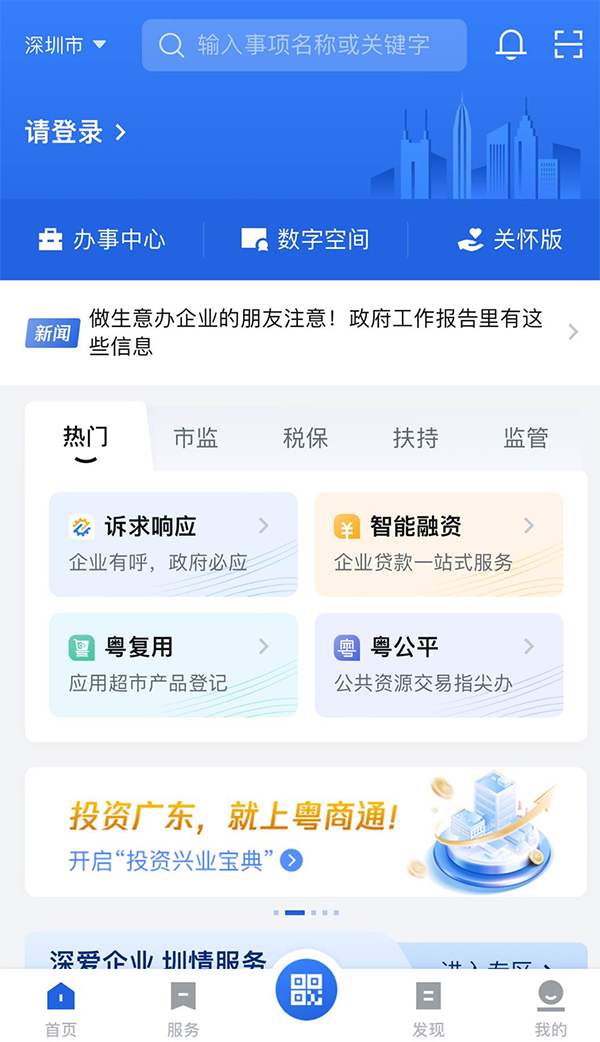Switch to the 市监 tab
Viewport: 600px width, 1042px height.
(x=195, y=438)
